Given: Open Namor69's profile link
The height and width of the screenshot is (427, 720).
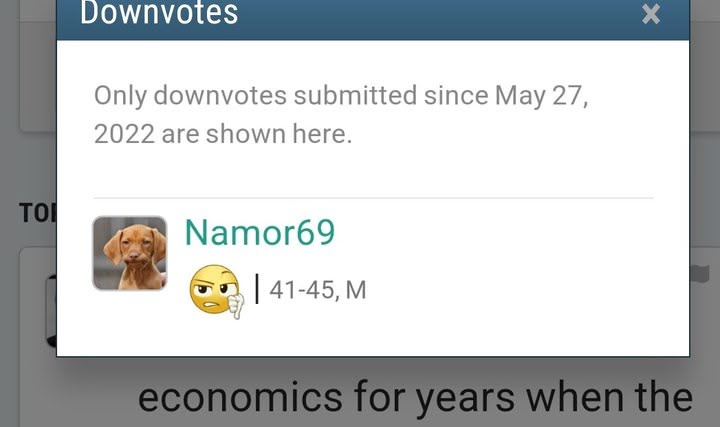Looking at the screenshot, I should click(259, 232).
